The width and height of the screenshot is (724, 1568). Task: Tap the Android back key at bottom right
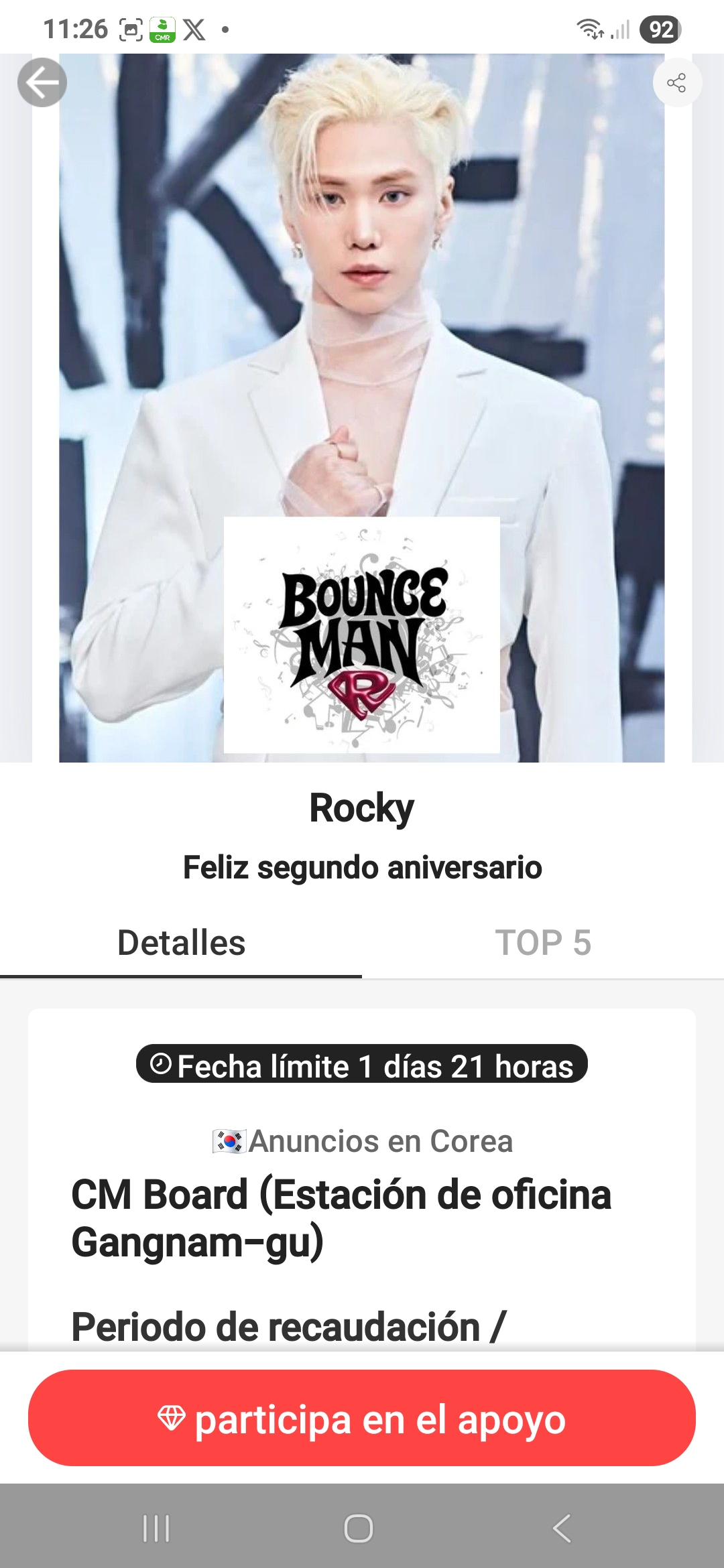(562, 1530)
